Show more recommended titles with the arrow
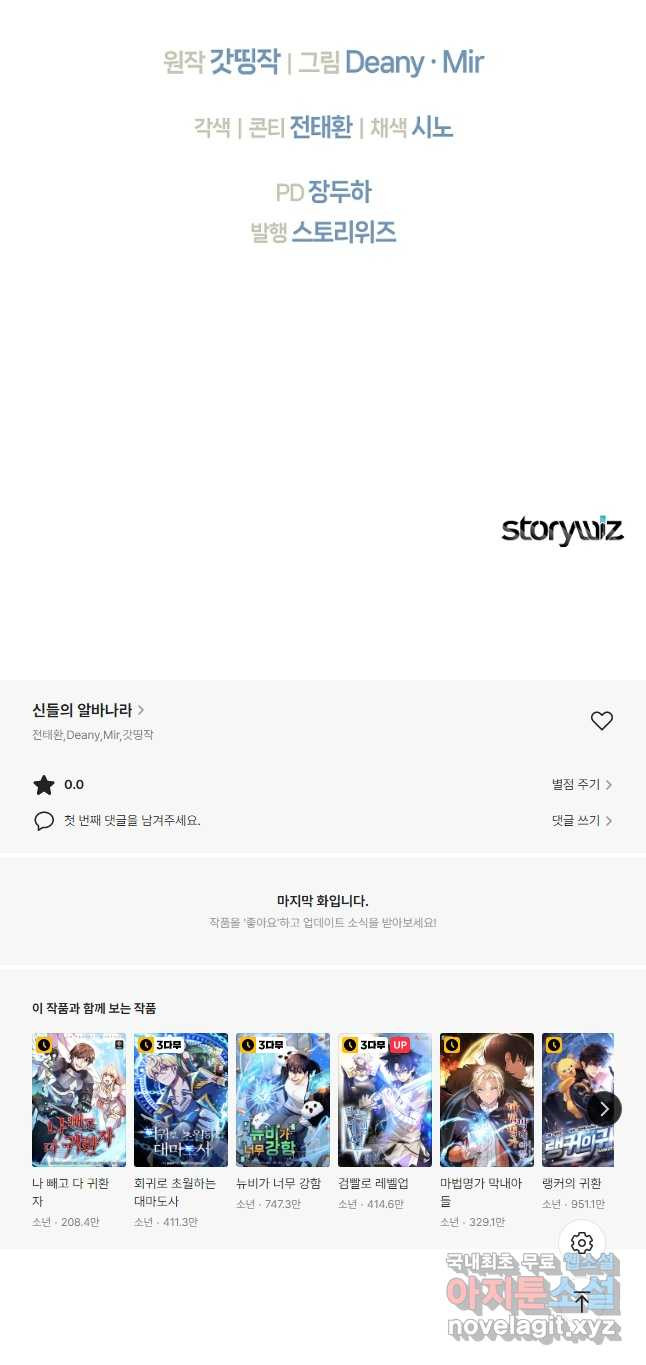This screenshot has width=646, height=1365. tap(604, 1108)
